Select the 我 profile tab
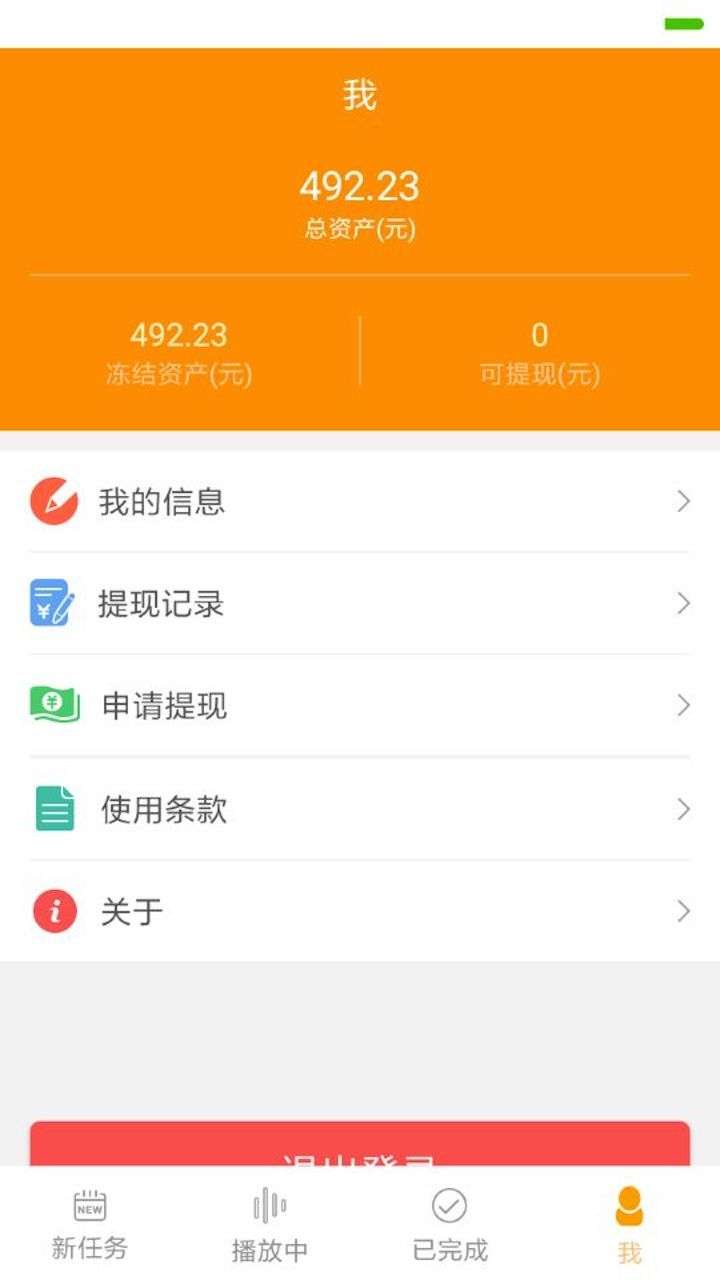 (629, 1224)
